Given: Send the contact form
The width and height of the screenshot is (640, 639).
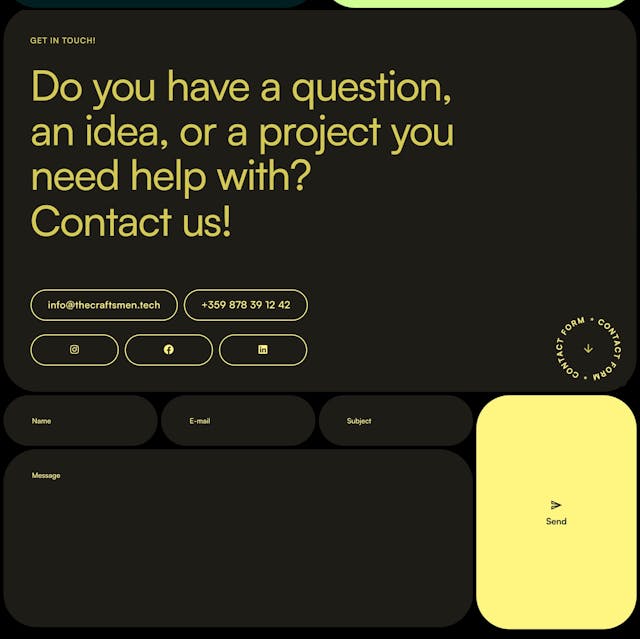Looking at the screenshot, I should (556, 512).
